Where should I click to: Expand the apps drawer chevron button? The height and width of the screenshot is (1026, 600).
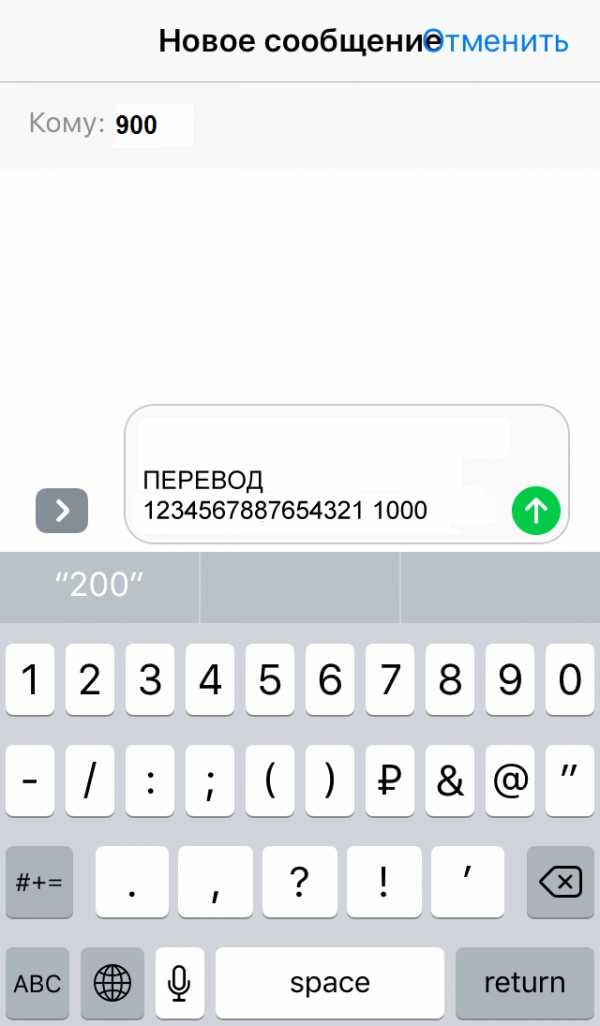(62, 510)
